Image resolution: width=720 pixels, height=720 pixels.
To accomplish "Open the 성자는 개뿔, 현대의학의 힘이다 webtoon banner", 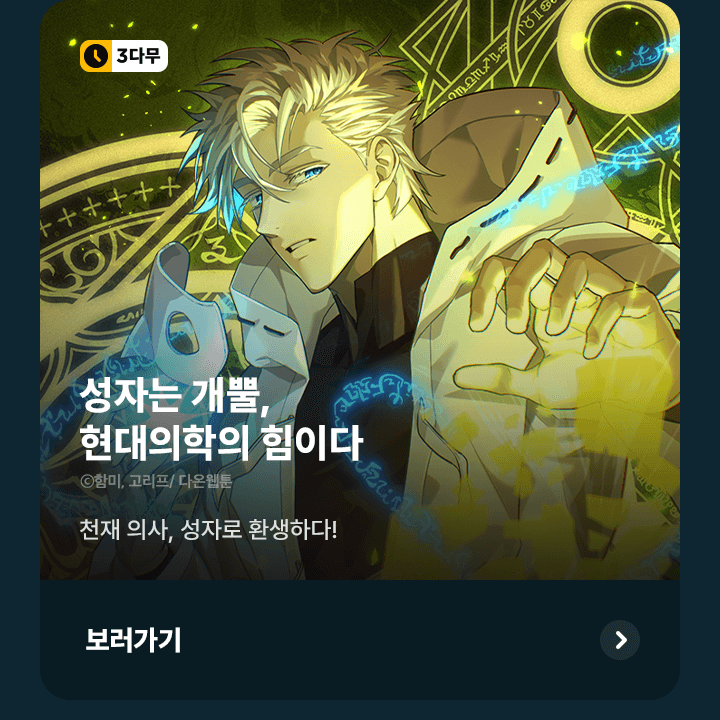I will click(360, 300).
